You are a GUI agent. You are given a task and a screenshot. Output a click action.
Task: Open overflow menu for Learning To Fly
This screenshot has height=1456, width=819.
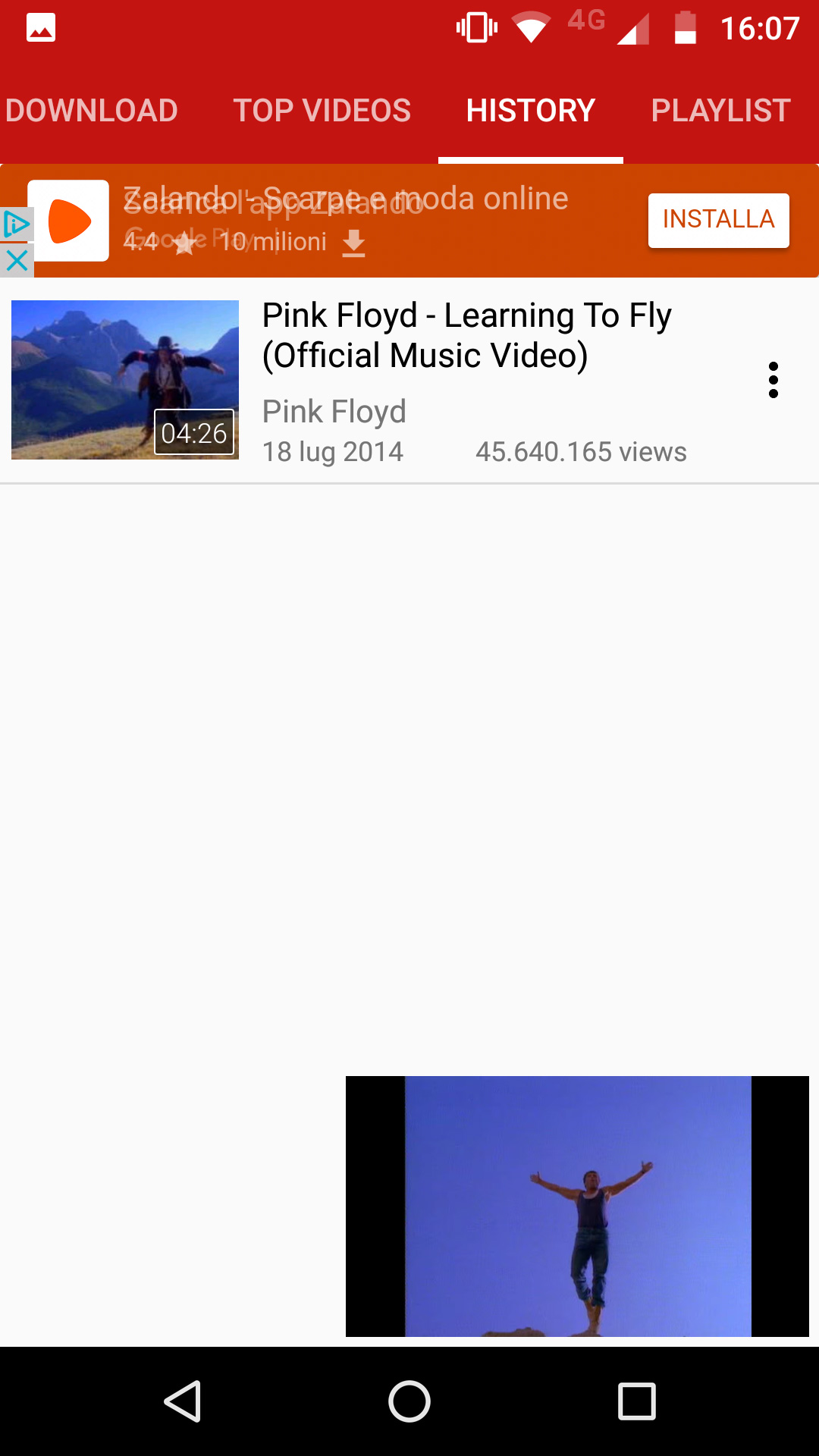773,380
